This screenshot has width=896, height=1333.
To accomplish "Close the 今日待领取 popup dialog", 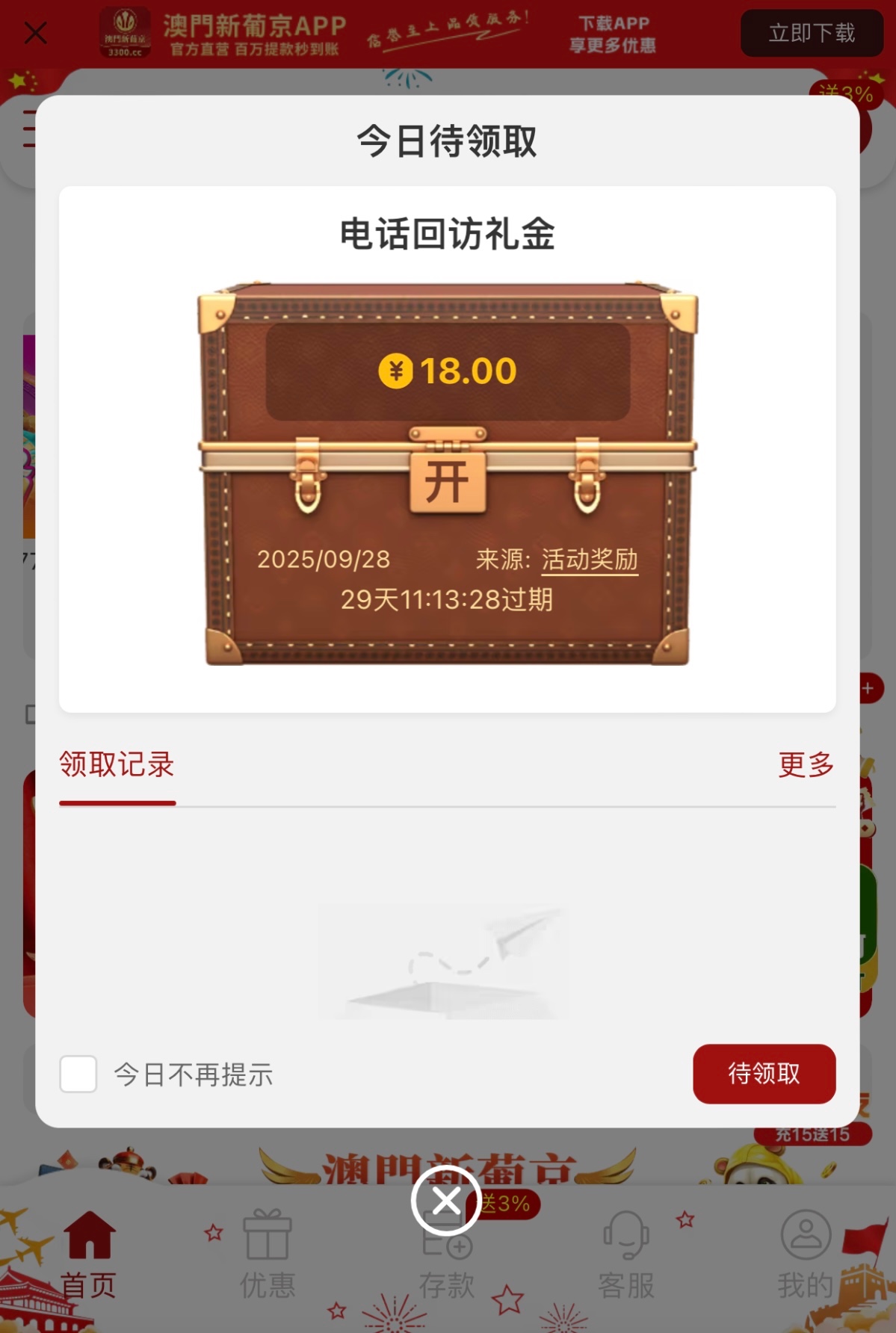I will tap(446, 1201).
